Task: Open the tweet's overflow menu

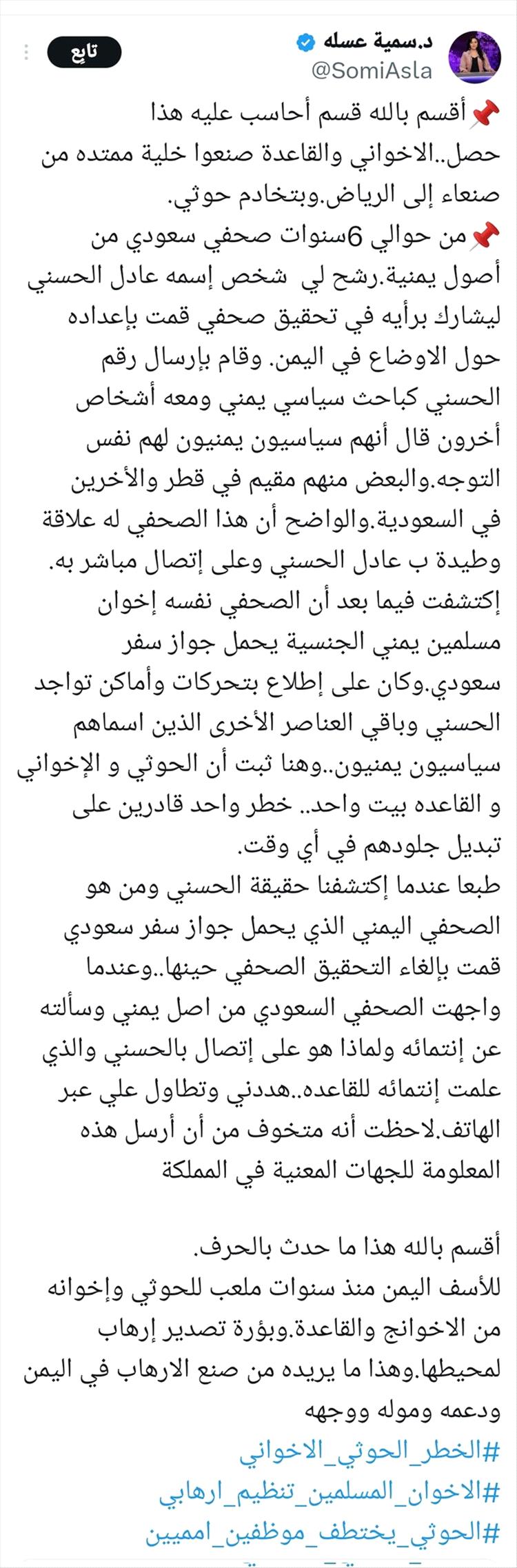Action: pyautogui.click(x=27, y=52)
